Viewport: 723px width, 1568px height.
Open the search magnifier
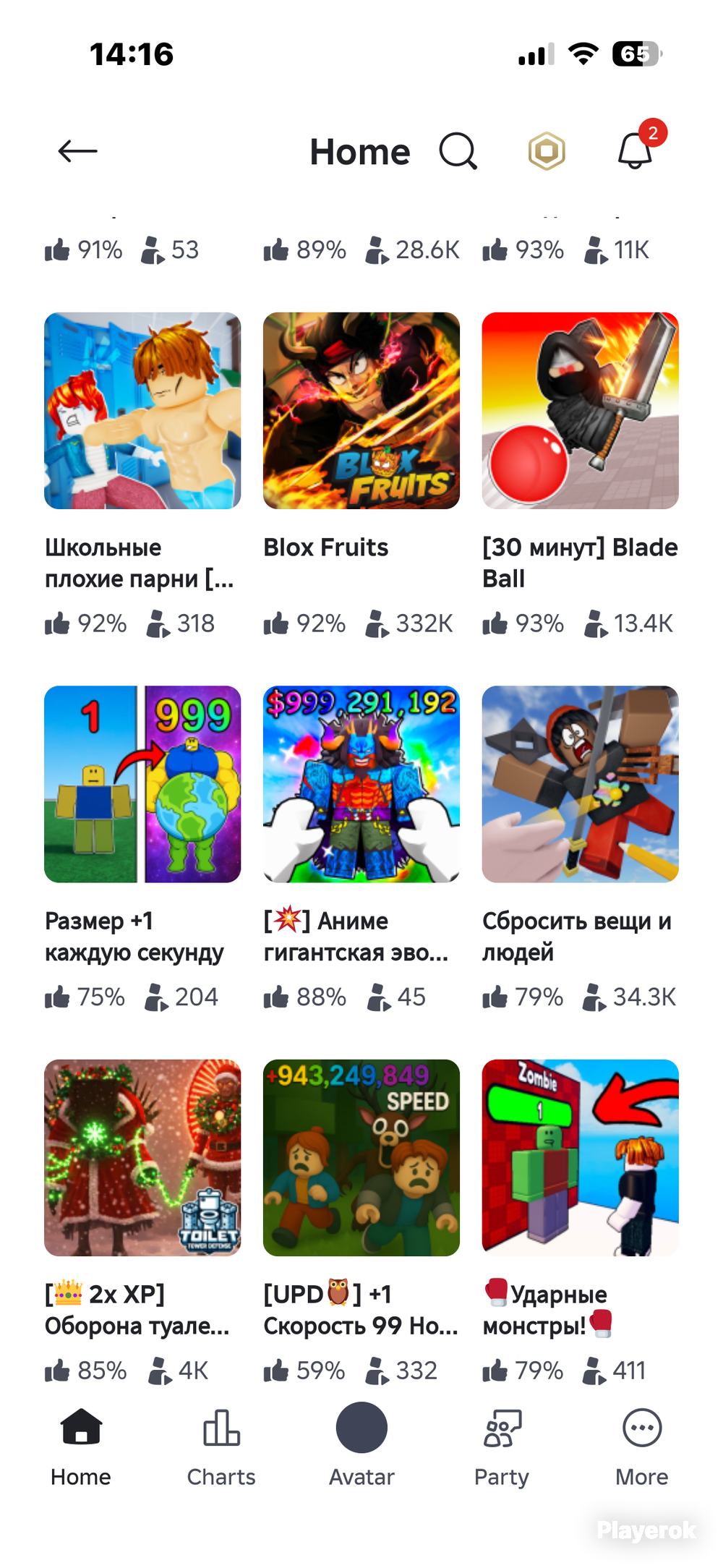458,150
